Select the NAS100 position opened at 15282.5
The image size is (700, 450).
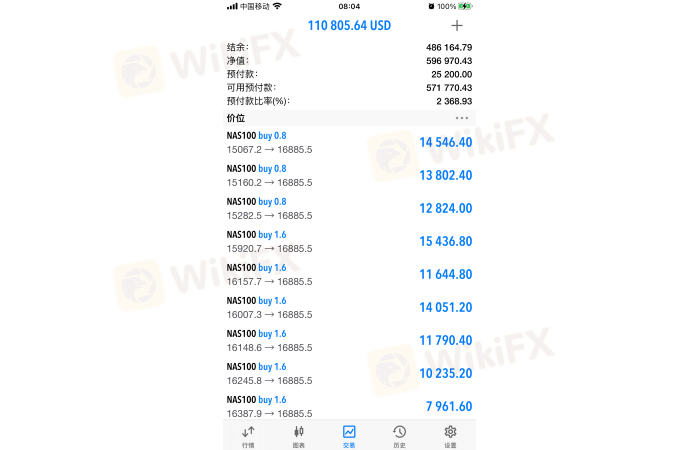349,209
